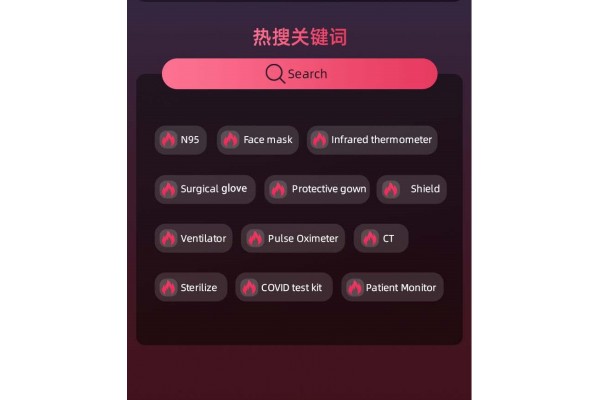Select the N95 hot keyword
Image resolution: width=600 pixels, height=400 pixels.
(x=181, y=140)
